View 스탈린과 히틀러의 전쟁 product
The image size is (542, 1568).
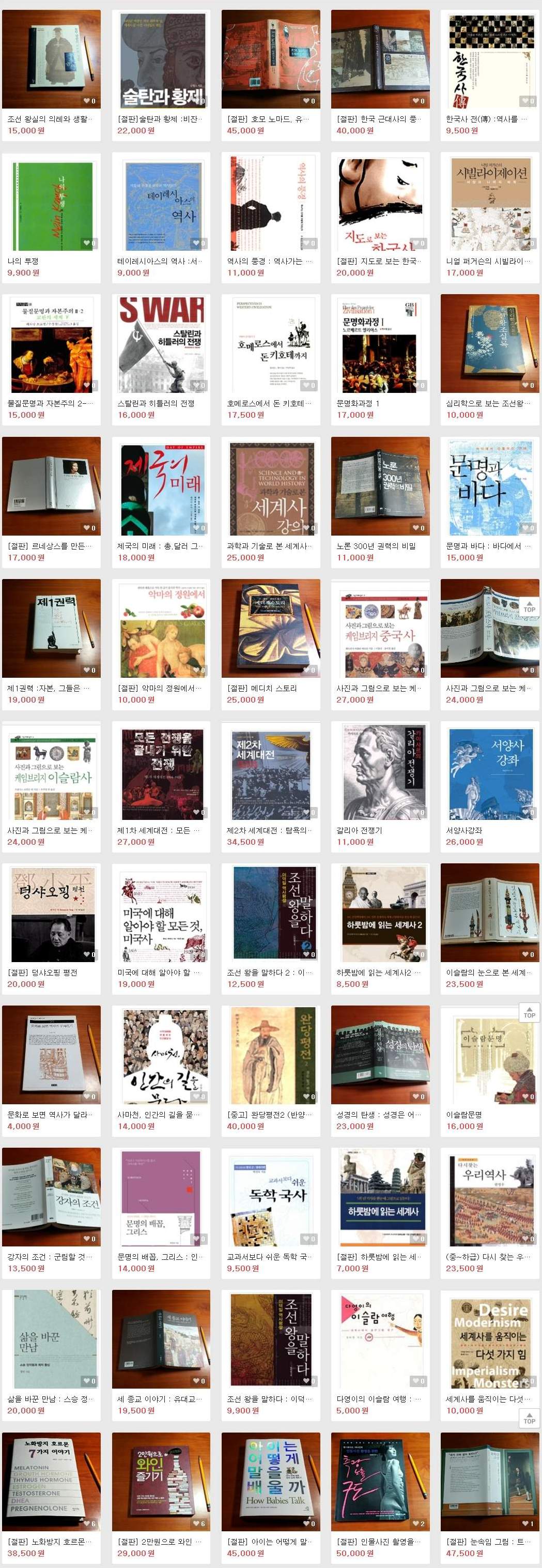[161, 344]
